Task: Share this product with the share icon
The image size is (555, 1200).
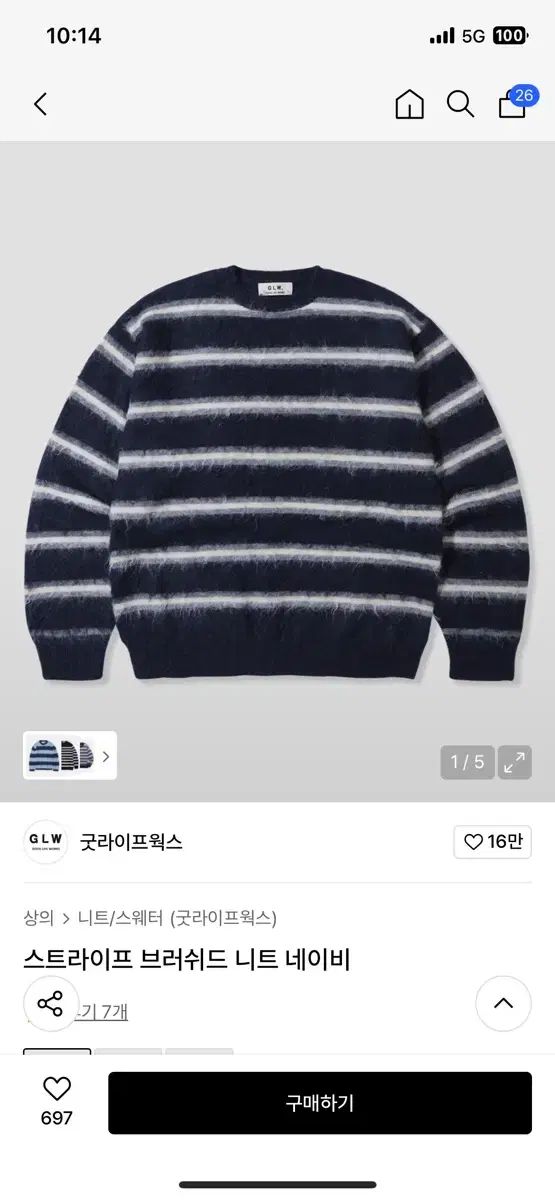Action: click(50, 1004)
